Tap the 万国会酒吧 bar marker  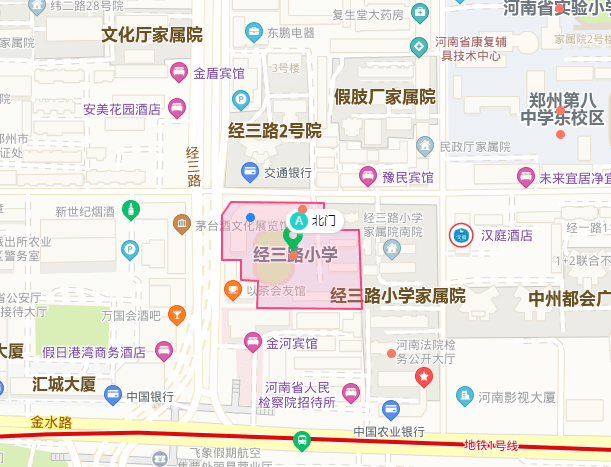click(177, 315)
